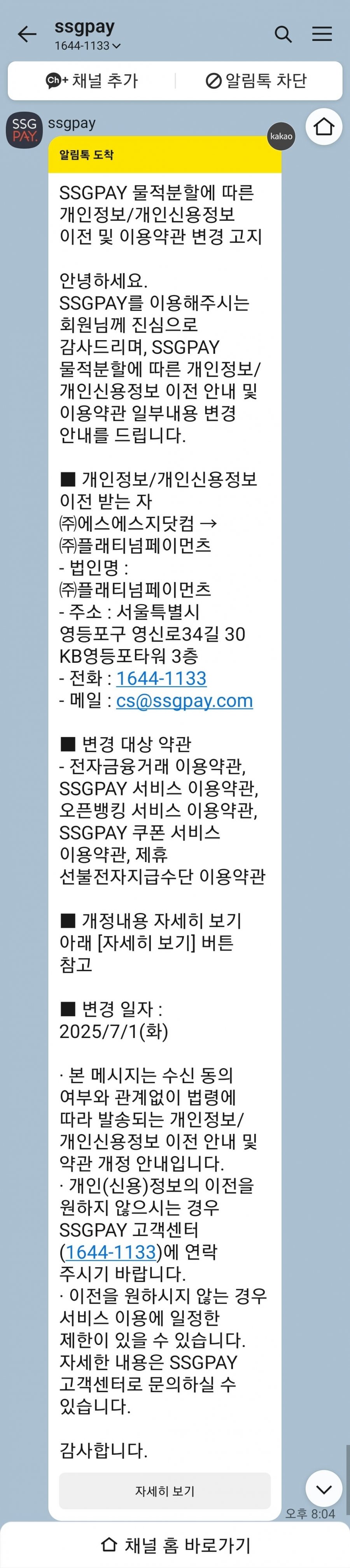Block notifications with 알림톡 차단
The height and width of the screenshot is (1568, 350).
pos(256,80)
